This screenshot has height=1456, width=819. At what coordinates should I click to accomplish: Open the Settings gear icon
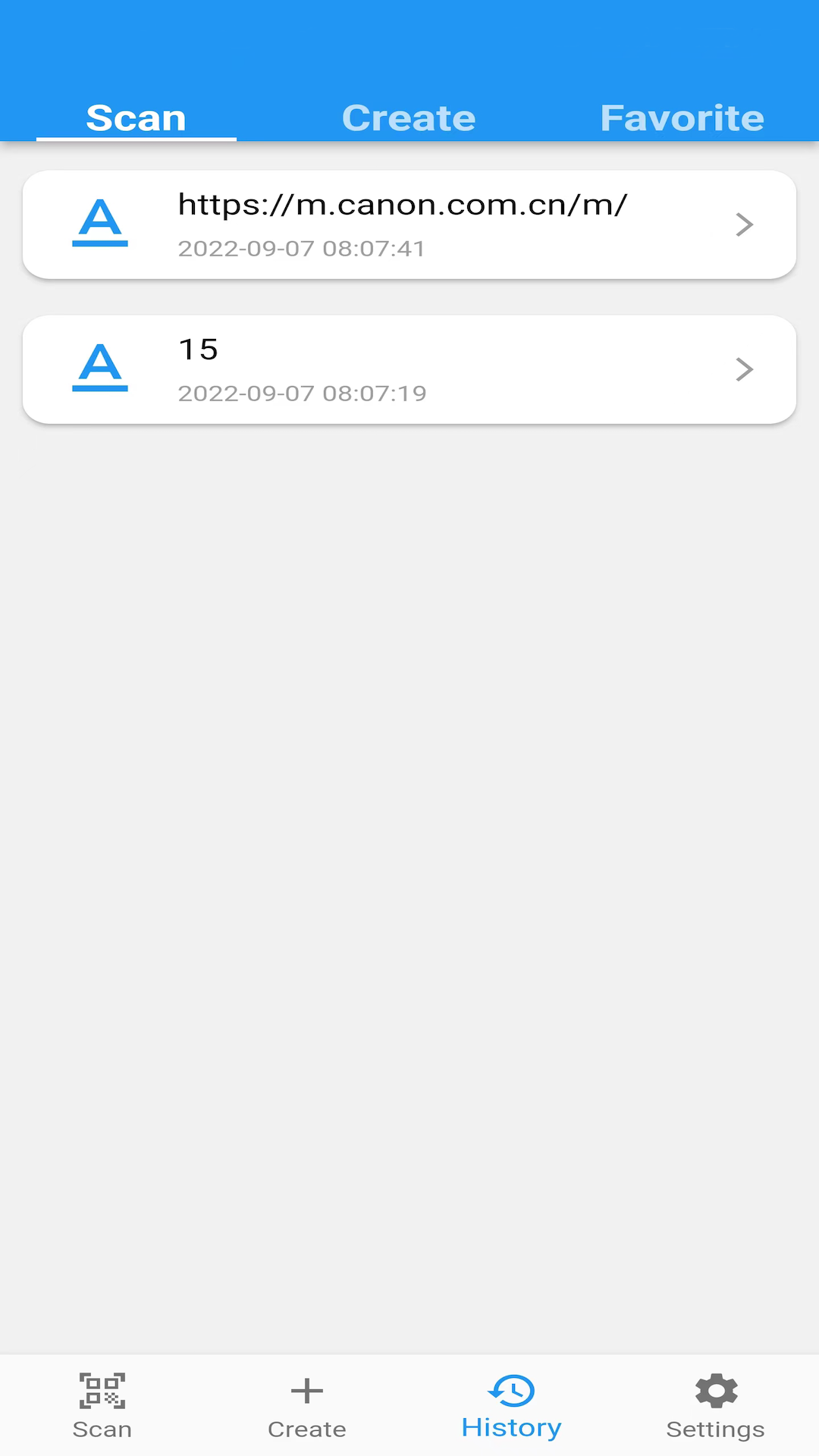(715, 1392)
